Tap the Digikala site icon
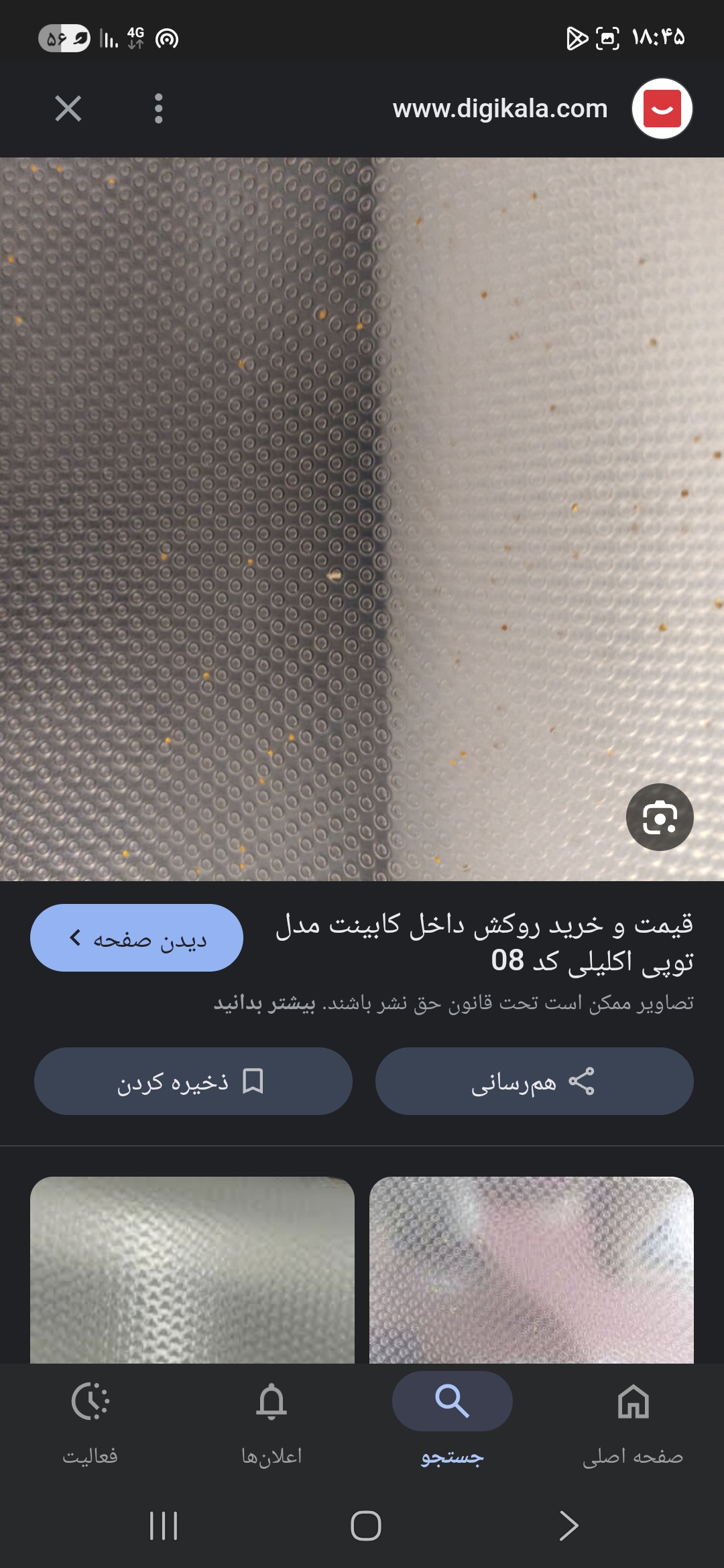This screenshot has width=724, height=1568. coord(662,109)
